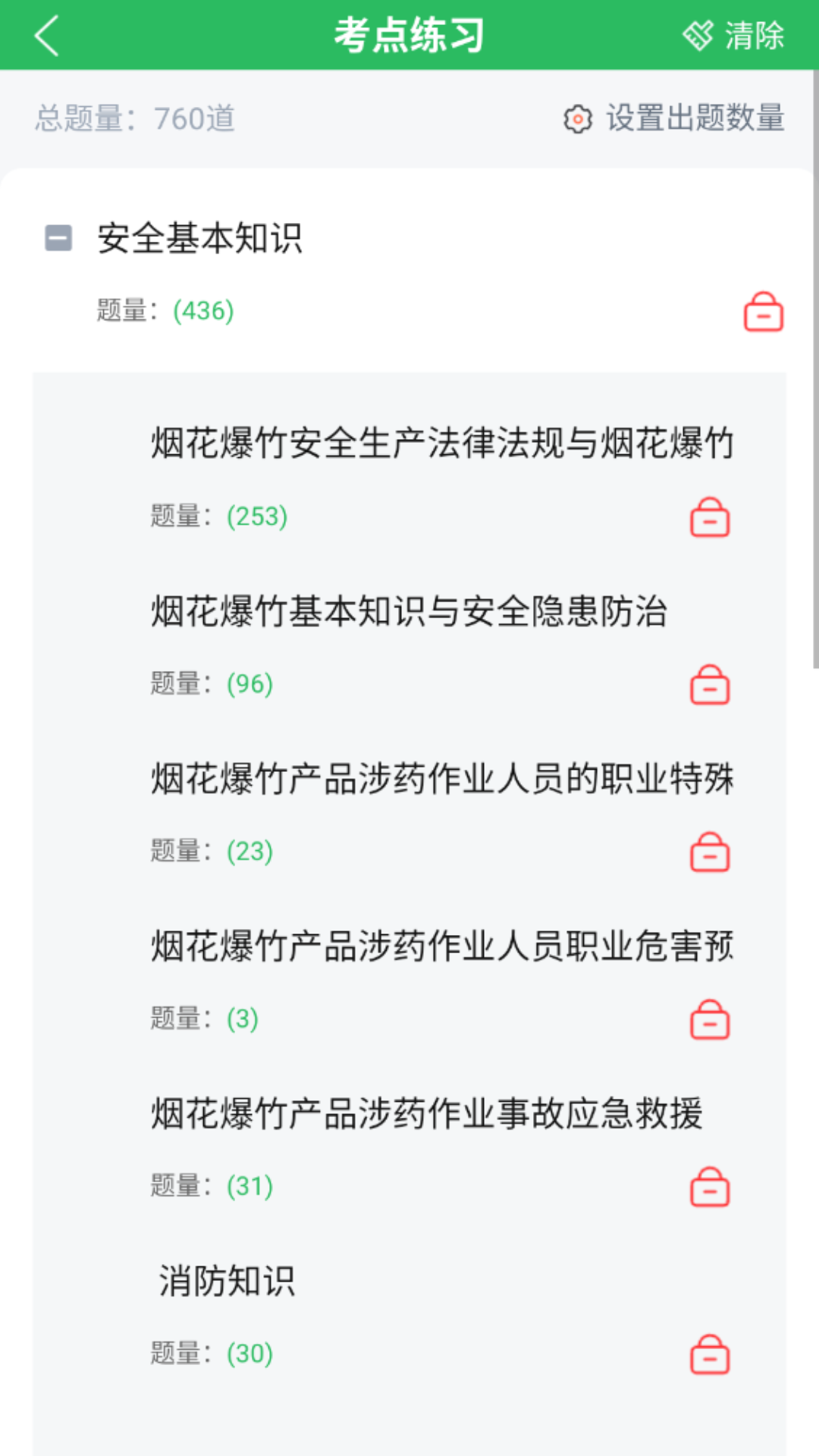Click the lock beside the 23-question topic
This screenshot has height=1456, width=819.
pos(710,852)
